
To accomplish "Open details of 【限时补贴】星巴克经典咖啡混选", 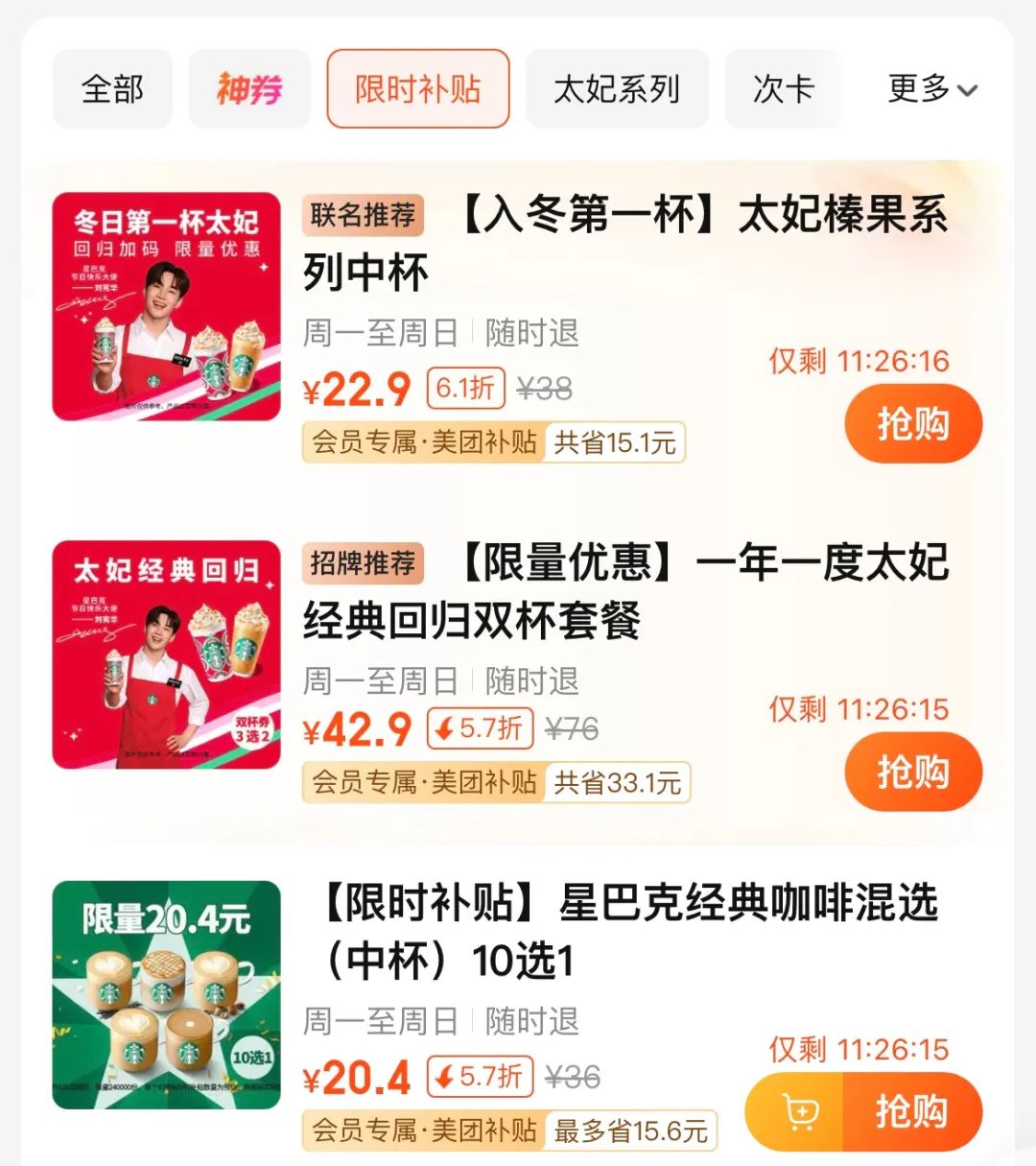I will coord(628,931).
